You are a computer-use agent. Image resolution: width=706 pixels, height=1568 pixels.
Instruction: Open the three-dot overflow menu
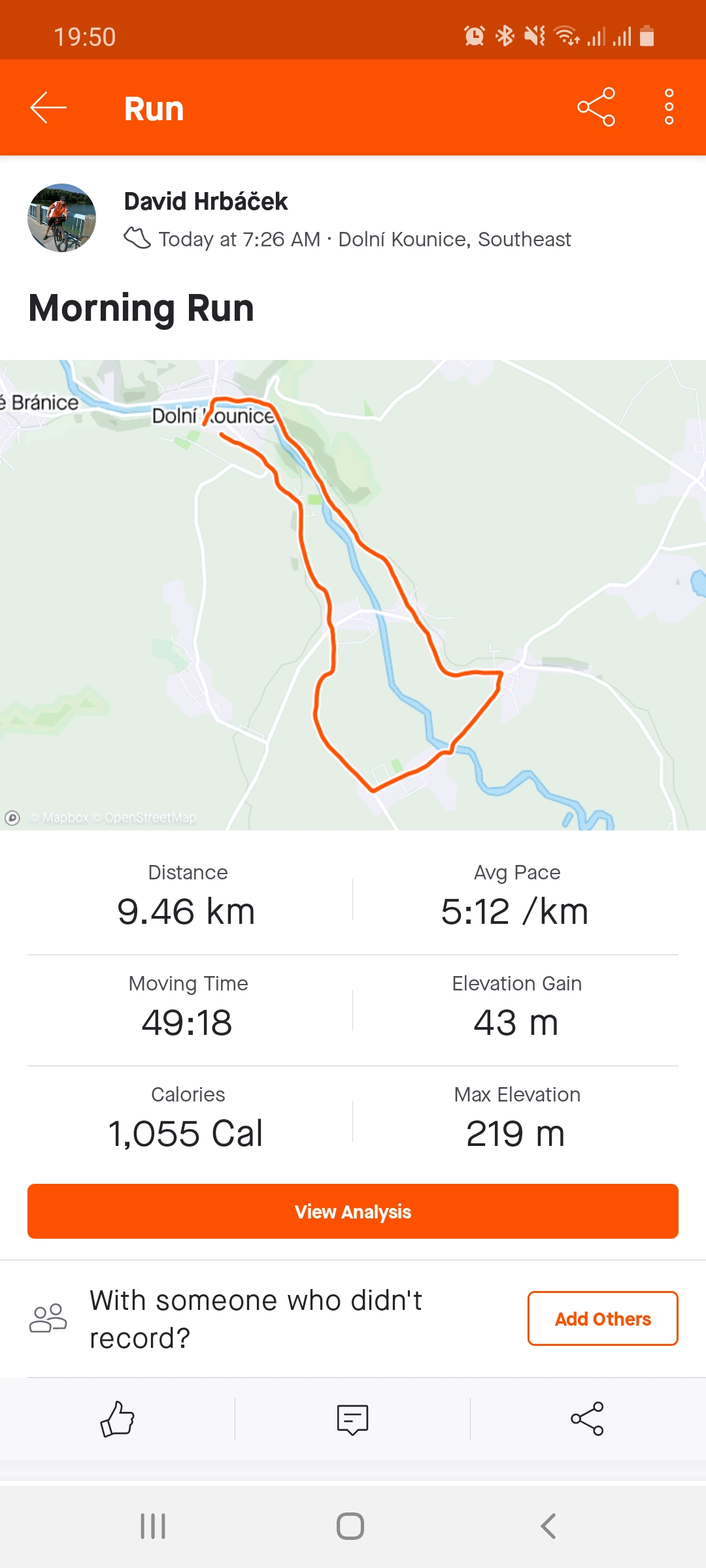(x=669, y=107)
